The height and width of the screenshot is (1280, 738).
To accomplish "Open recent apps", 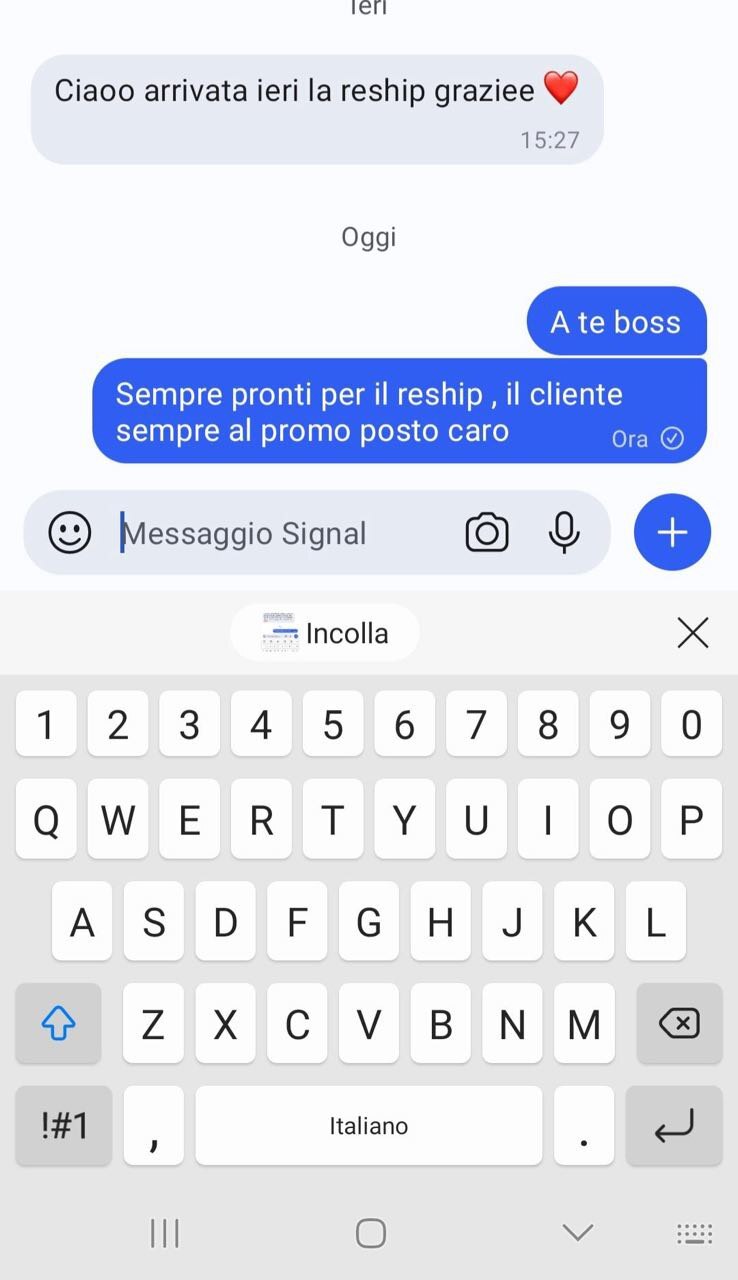I will point(164,1233).
